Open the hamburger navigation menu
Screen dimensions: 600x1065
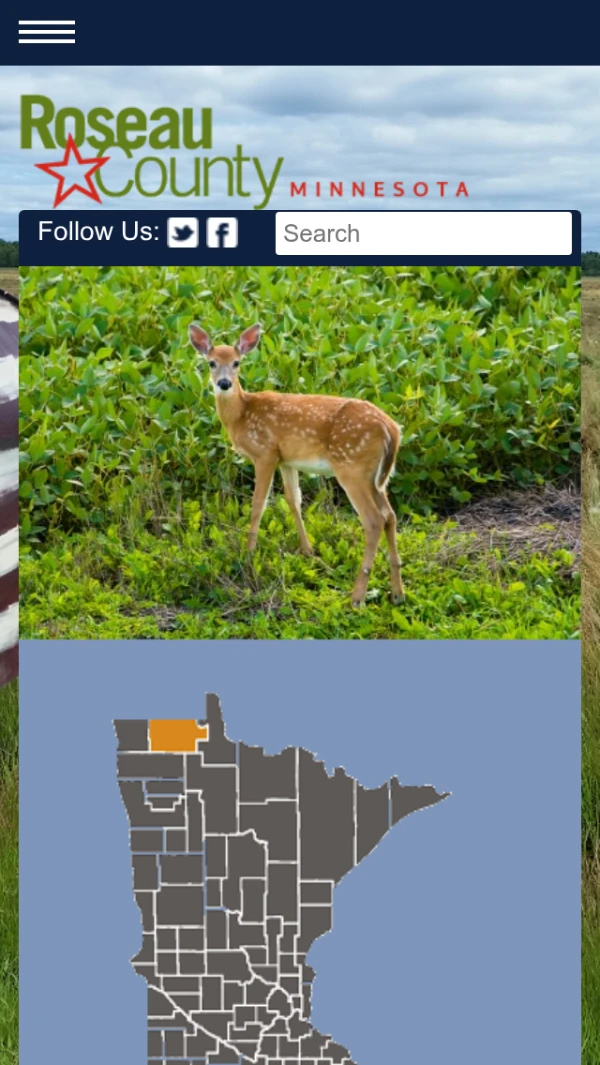tap(46, 32)
